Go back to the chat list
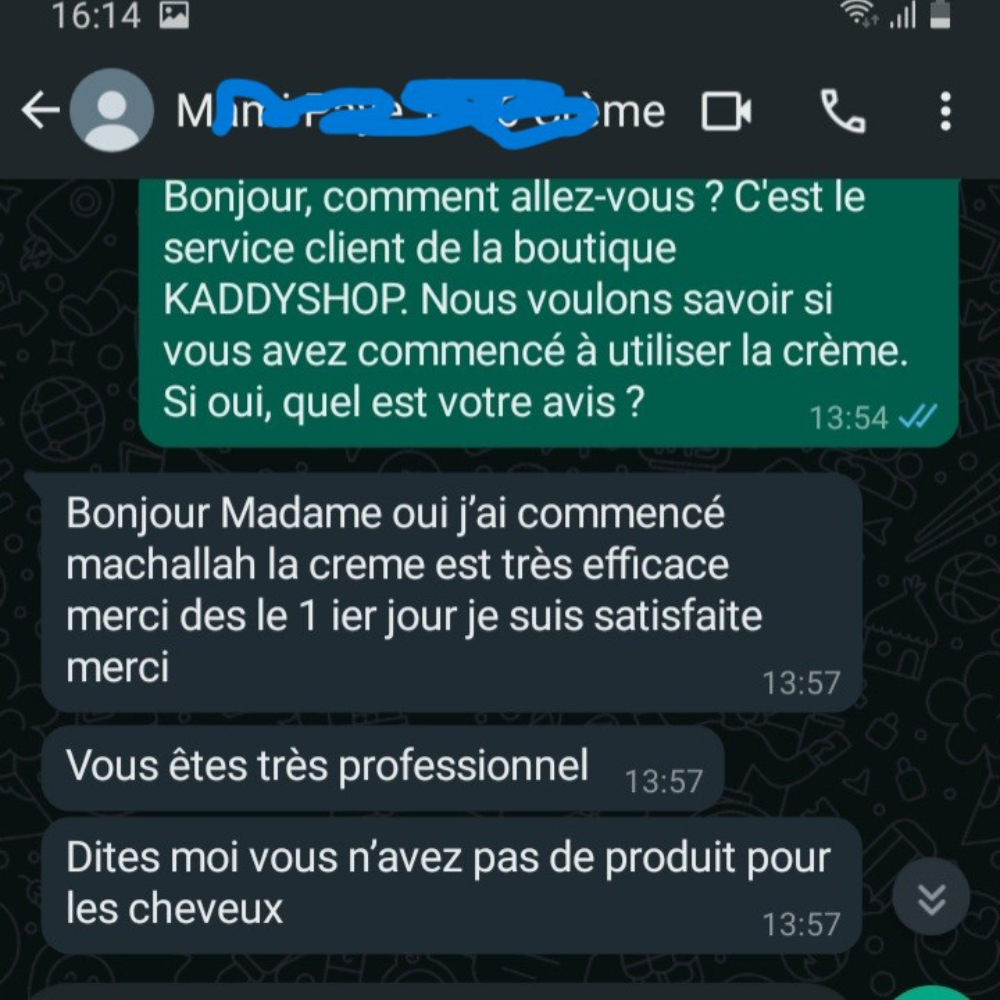Viewport: 1000px width, 1000px height. click(40, 111)
